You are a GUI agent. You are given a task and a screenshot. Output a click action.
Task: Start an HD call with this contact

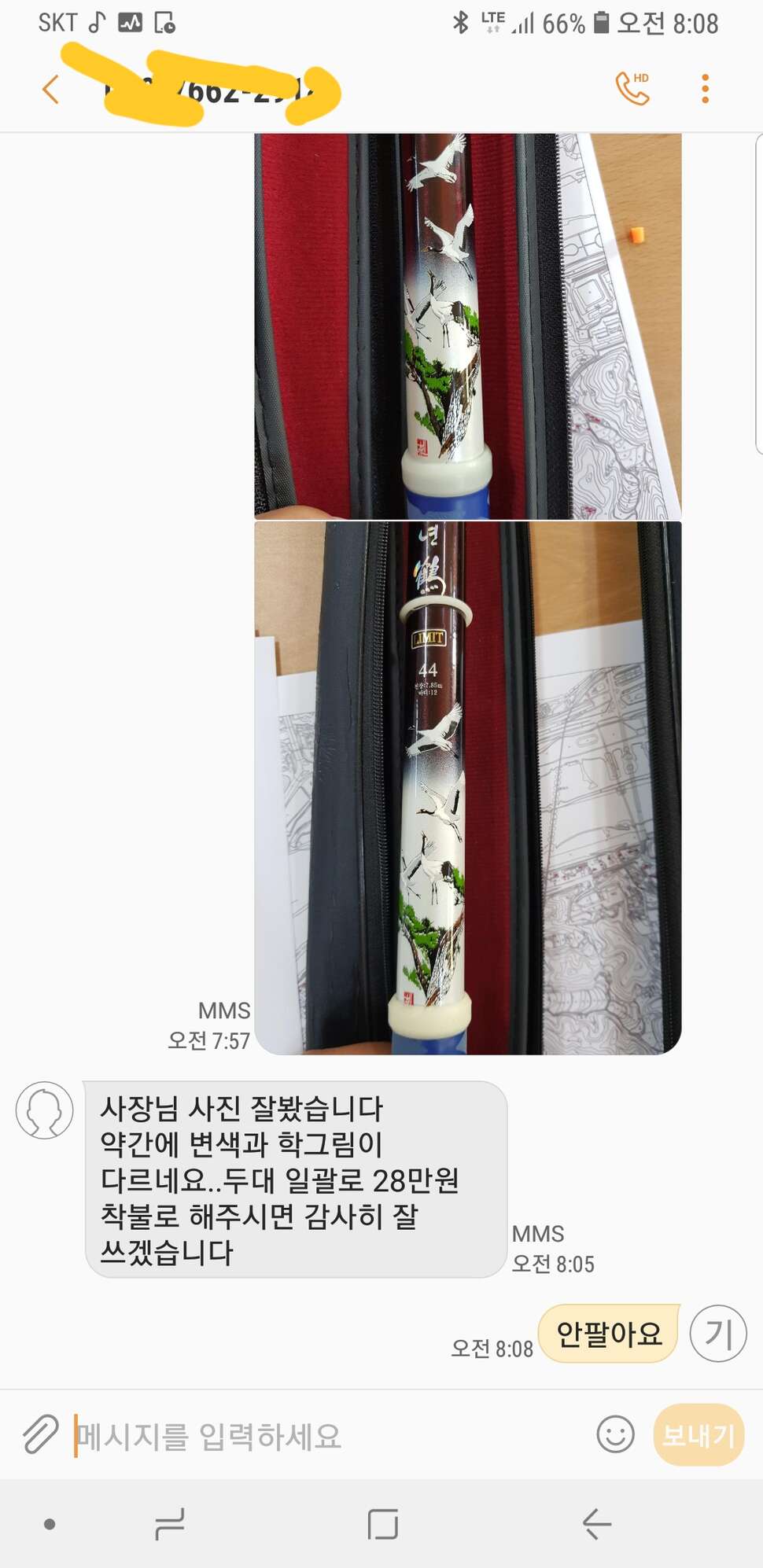(x=632, y=88)
